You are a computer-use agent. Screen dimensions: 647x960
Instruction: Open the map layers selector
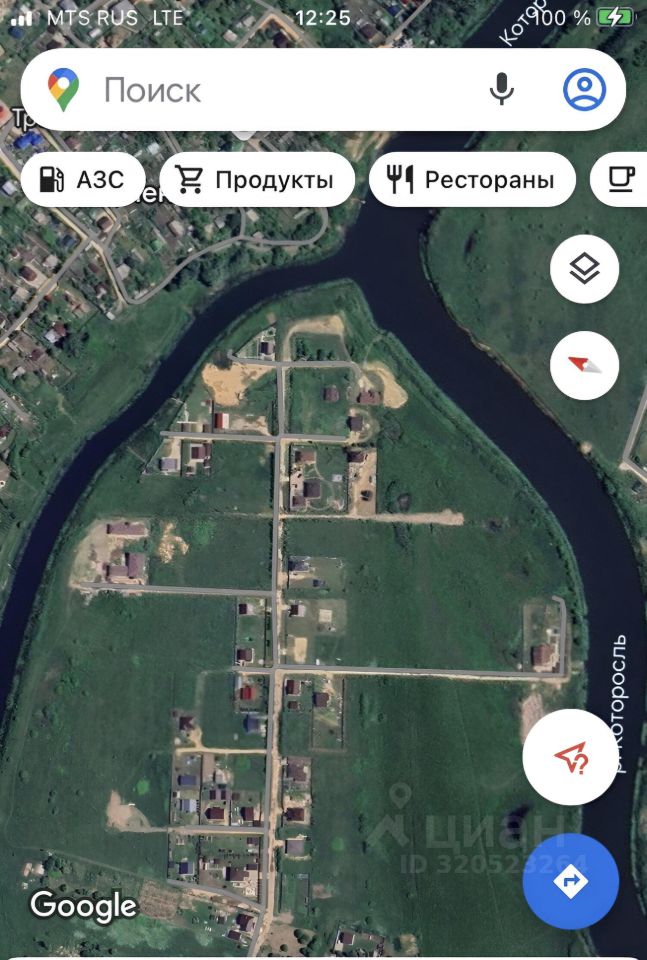pos(585,268)
